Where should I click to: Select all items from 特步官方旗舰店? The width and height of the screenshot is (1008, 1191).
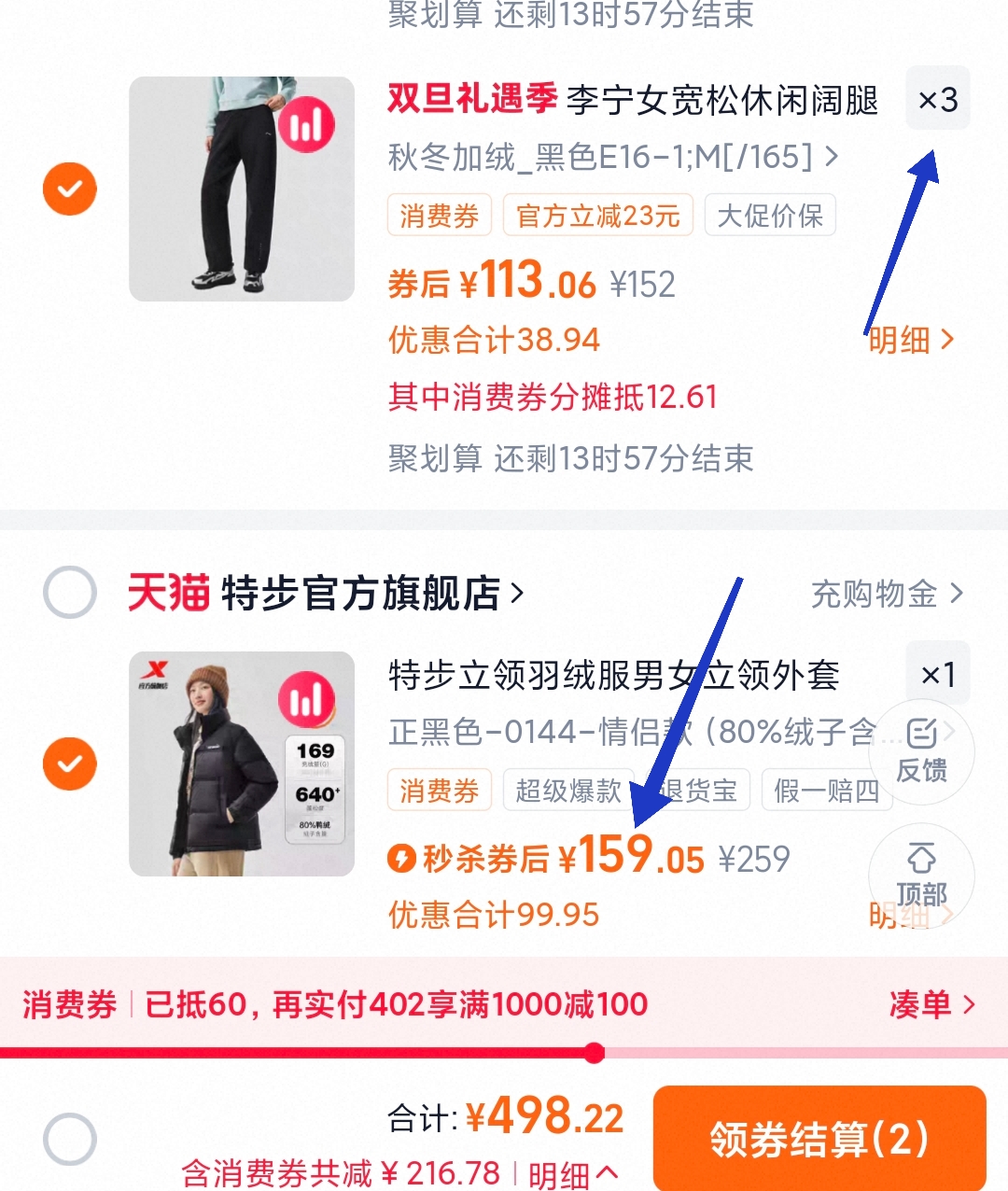[x=70, y=592]
